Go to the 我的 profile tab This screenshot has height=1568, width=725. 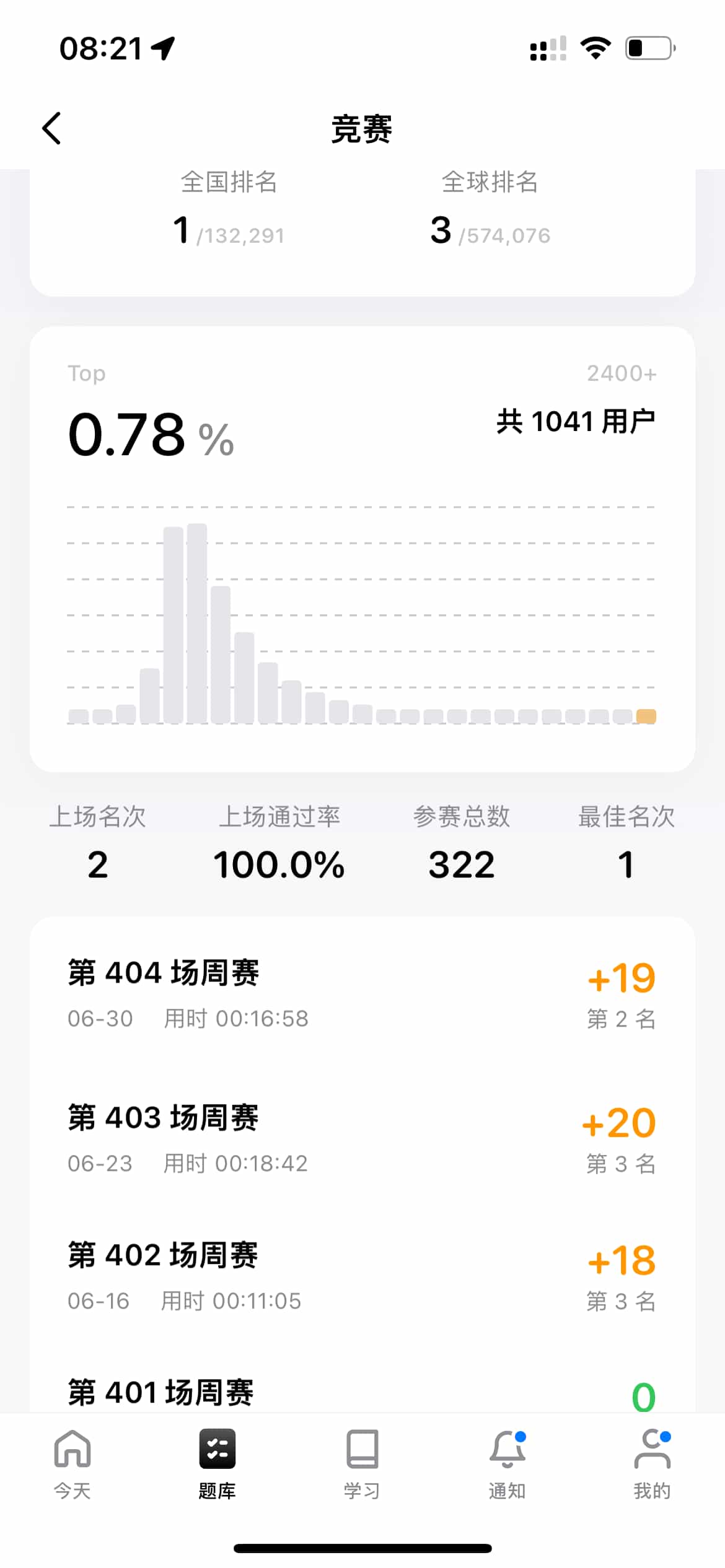pos(652,1463)
